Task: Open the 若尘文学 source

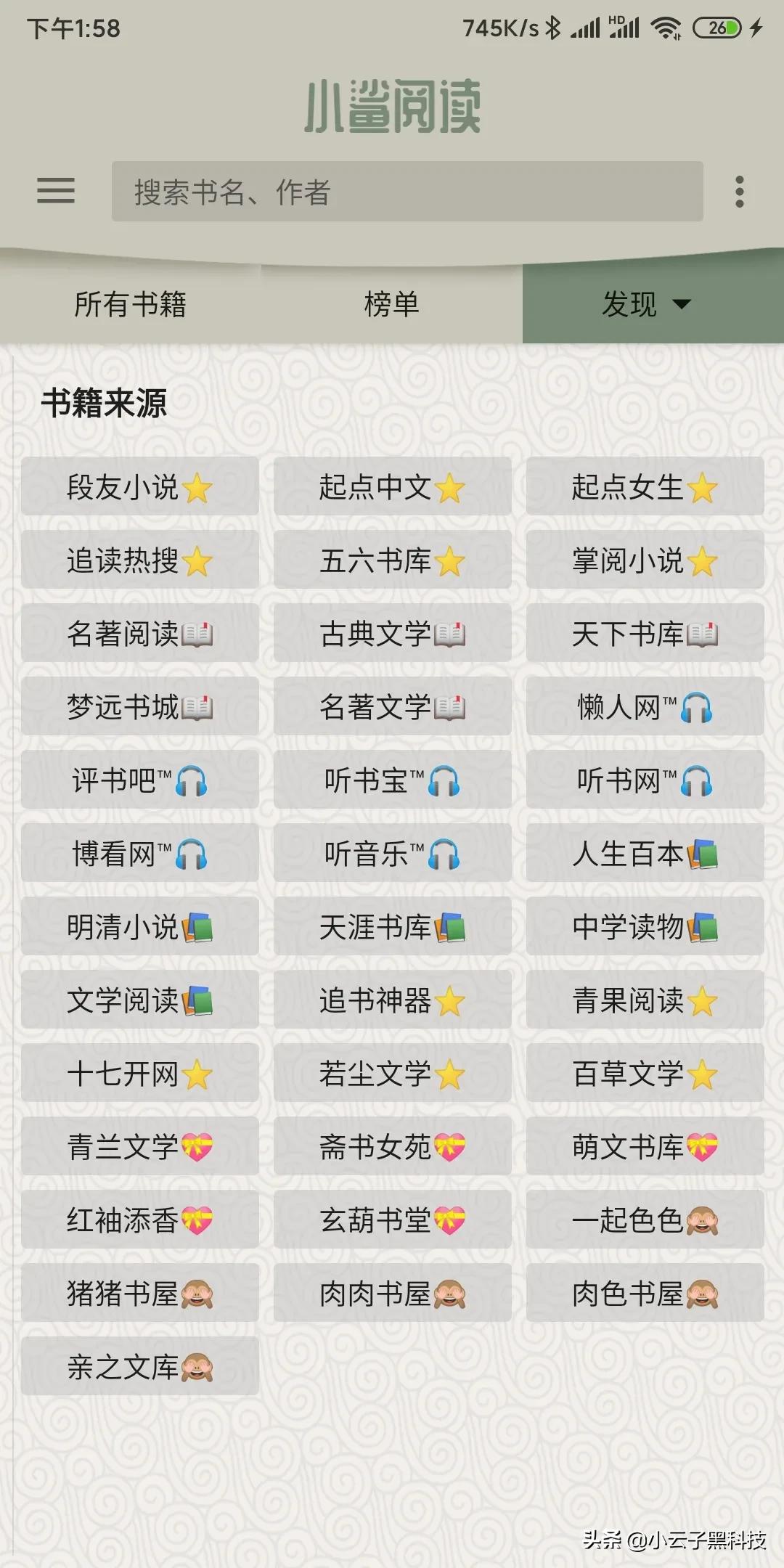Action: coord(393,1074)
